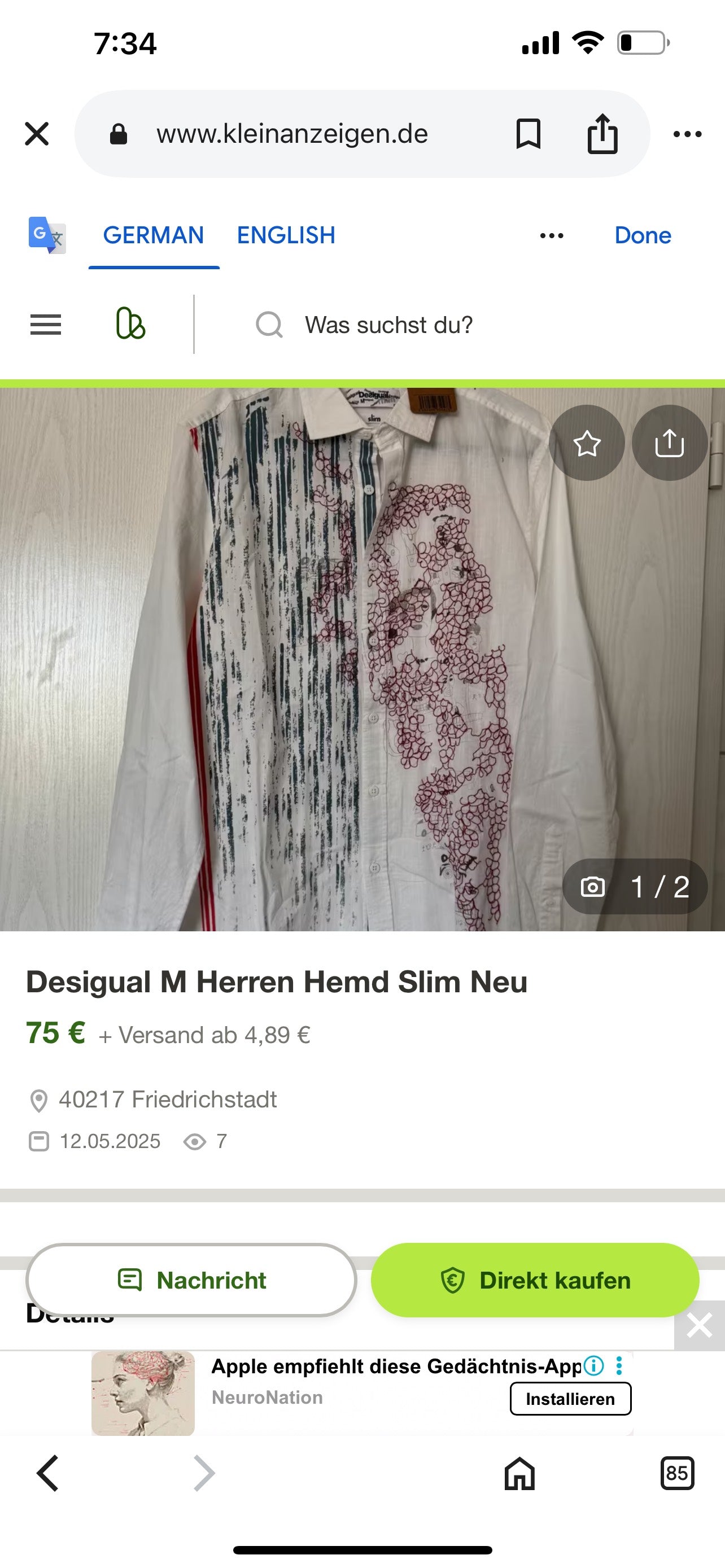Share this Desigual shirt listing

pyautogui.click(x=669, y=443)
